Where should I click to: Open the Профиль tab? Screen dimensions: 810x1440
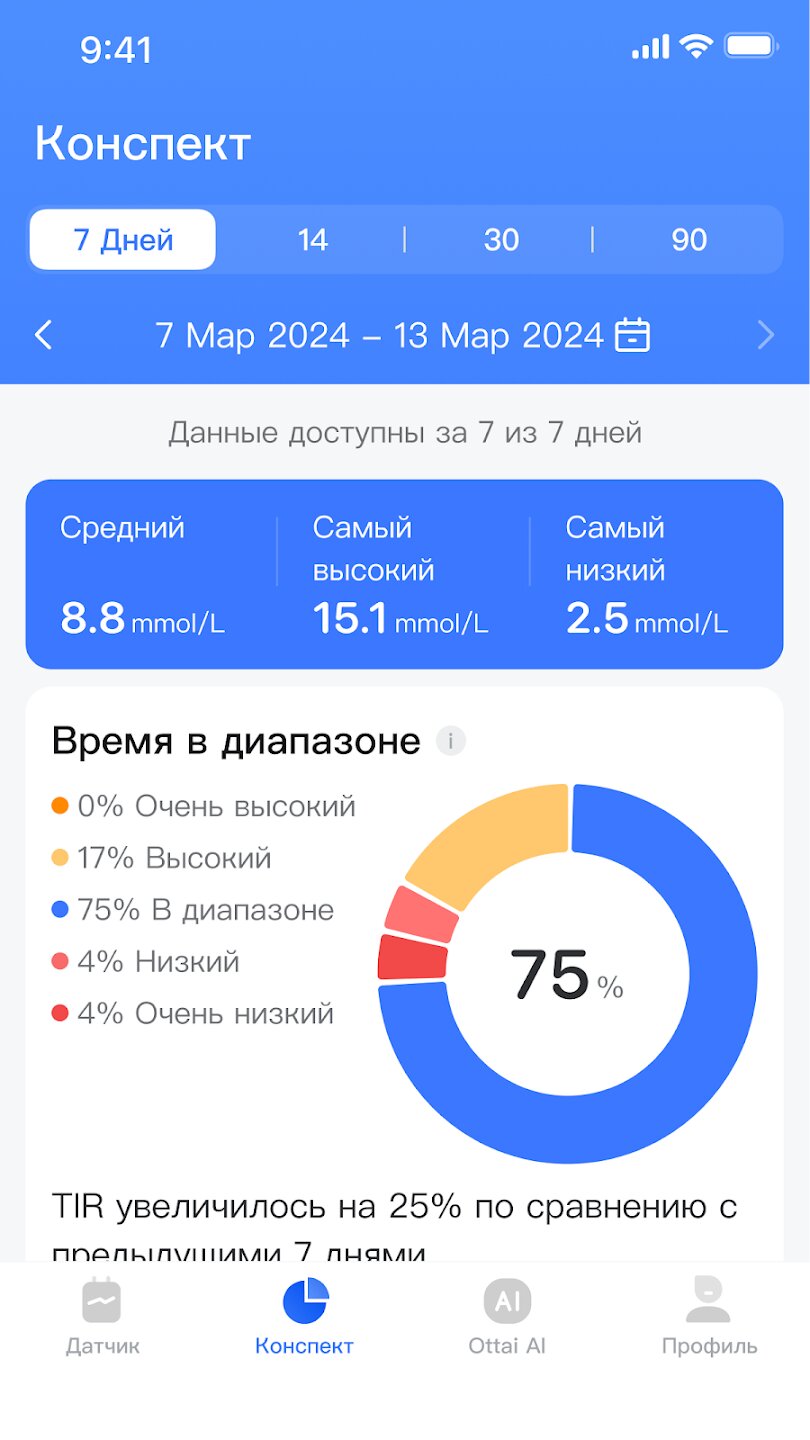(x=709, y=1316)
